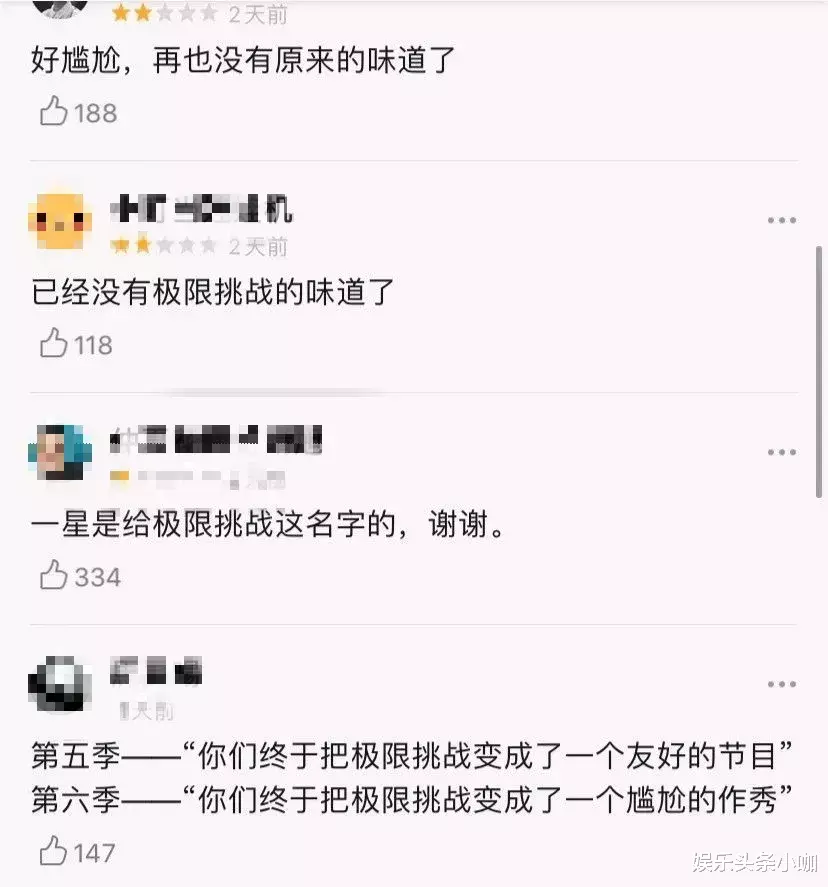Screen dimensions: 828x887
Task: Open the yellow chick avatar of the second commenter
Action: click(60, 220)
